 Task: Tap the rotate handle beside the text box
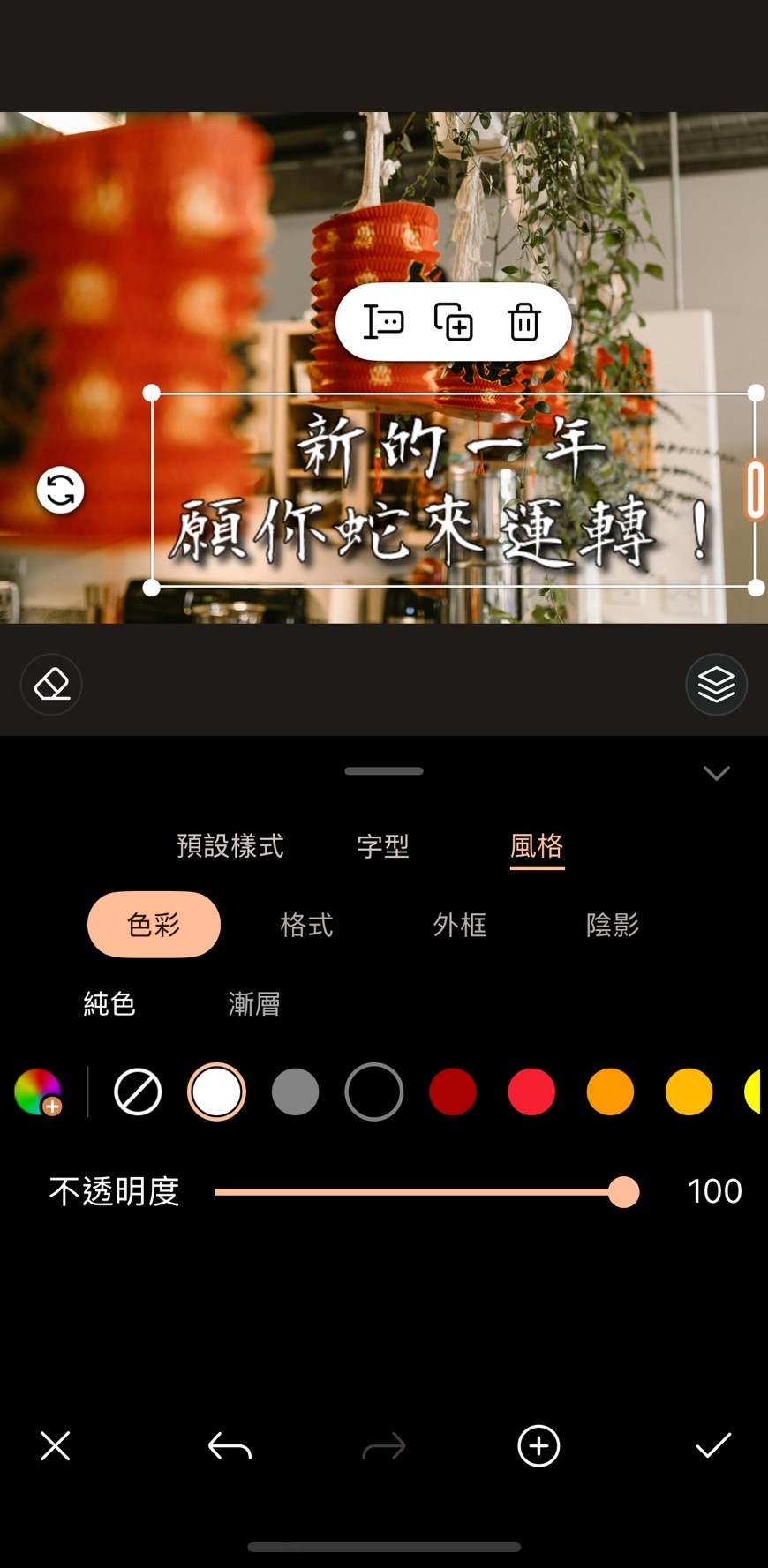coord(58,490)
